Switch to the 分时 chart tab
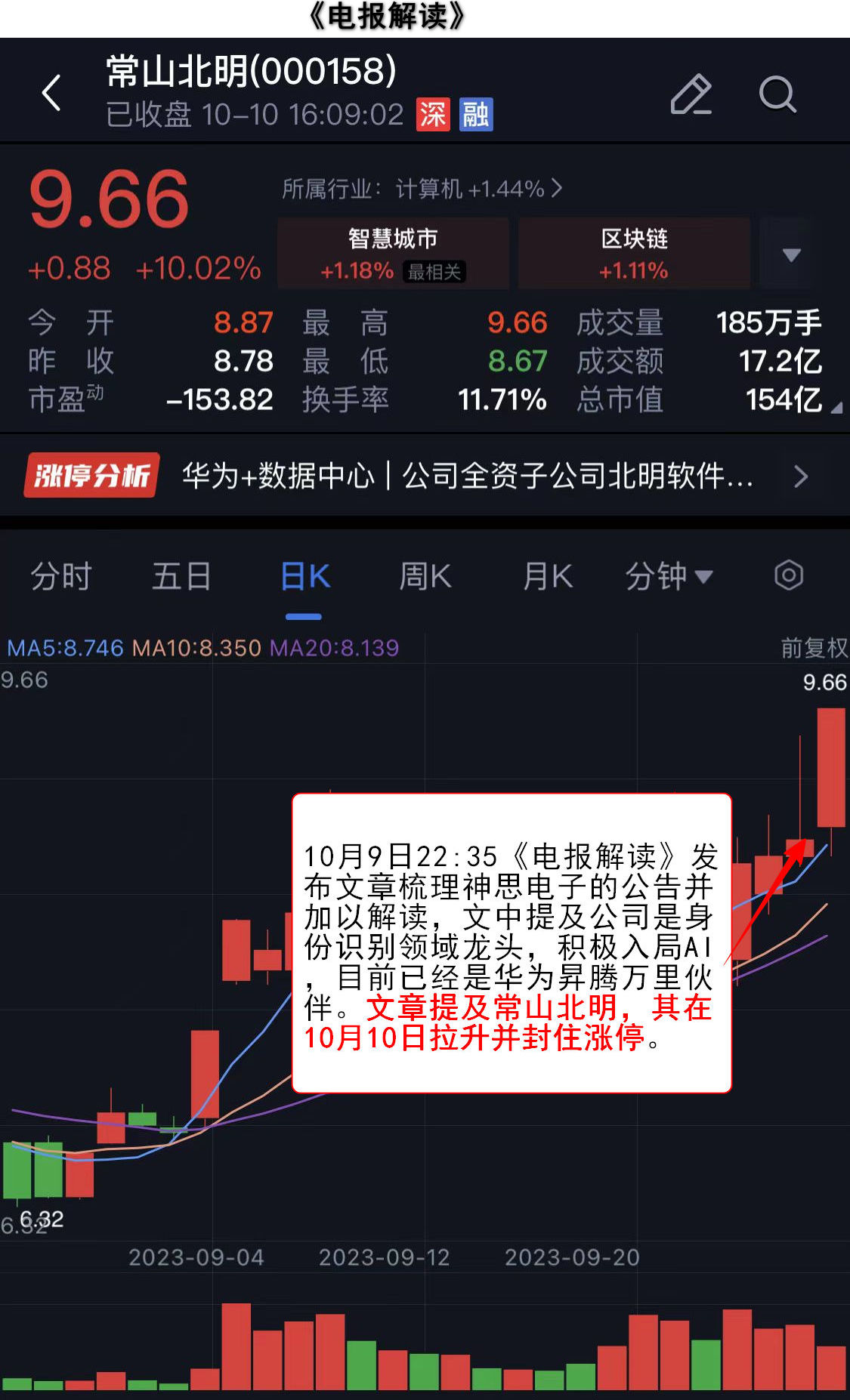850x1400 pixels. pyautogui.click(x=60, y=576)
